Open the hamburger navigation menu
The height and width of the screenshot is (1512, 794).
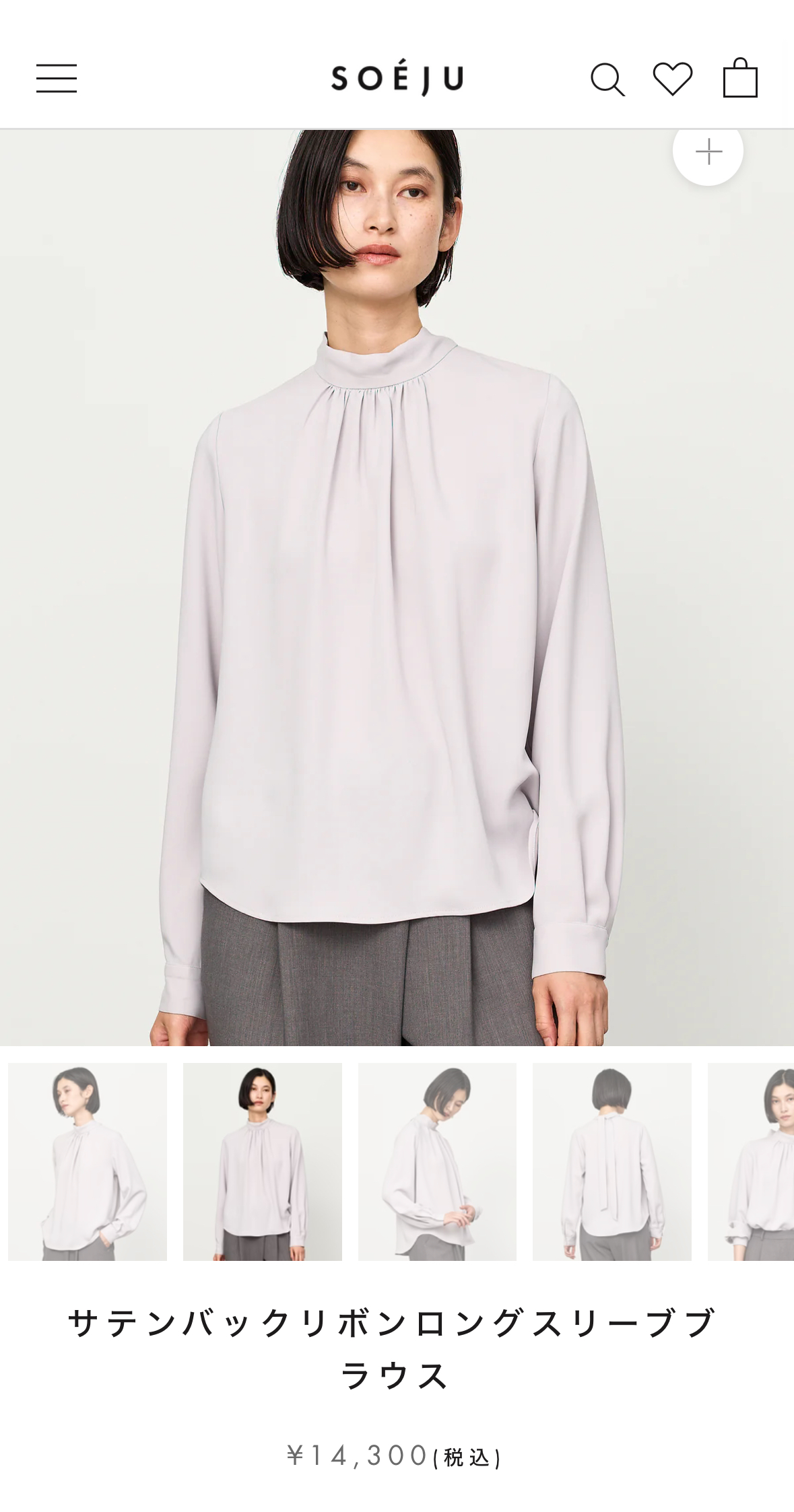[57, 79]
